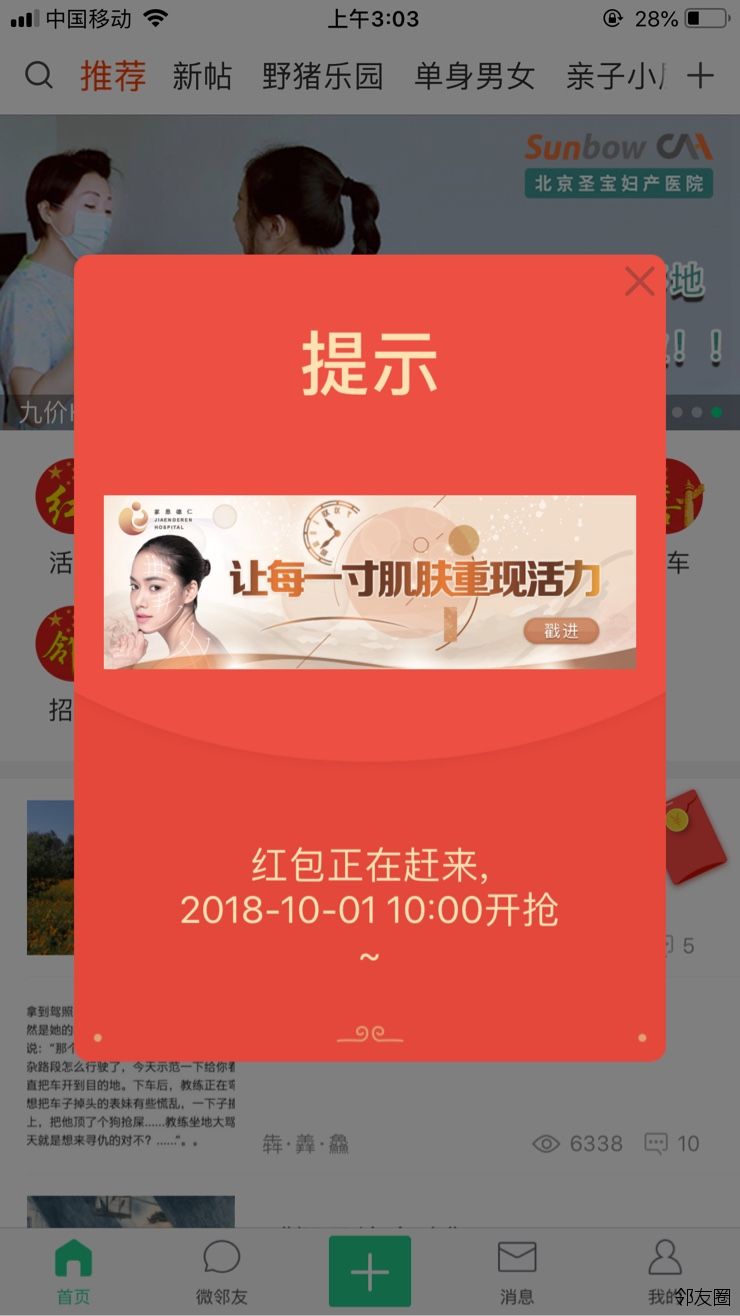Switch to the 单身男女 tab

(474, 76)
